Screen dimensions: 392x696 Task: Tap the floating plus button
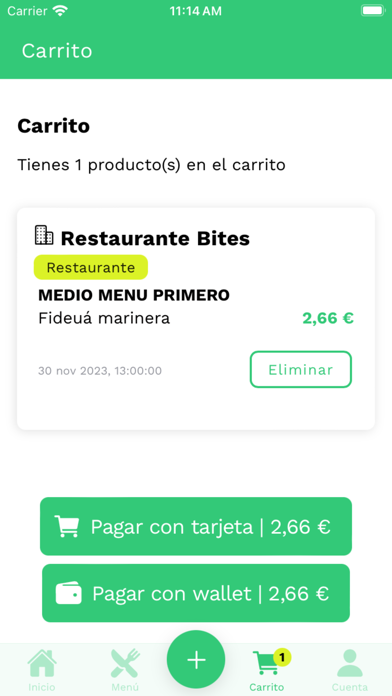tap(196, 660)
